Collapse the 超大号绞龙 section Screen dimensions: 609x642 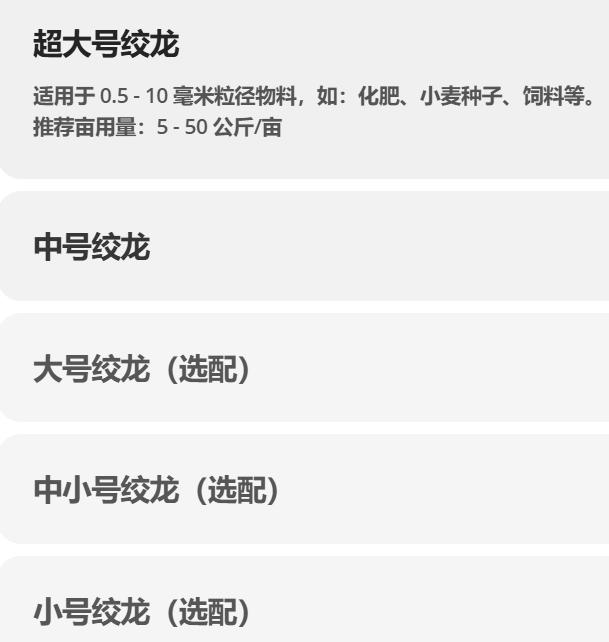pyautogui.click(x=107, y=45)
